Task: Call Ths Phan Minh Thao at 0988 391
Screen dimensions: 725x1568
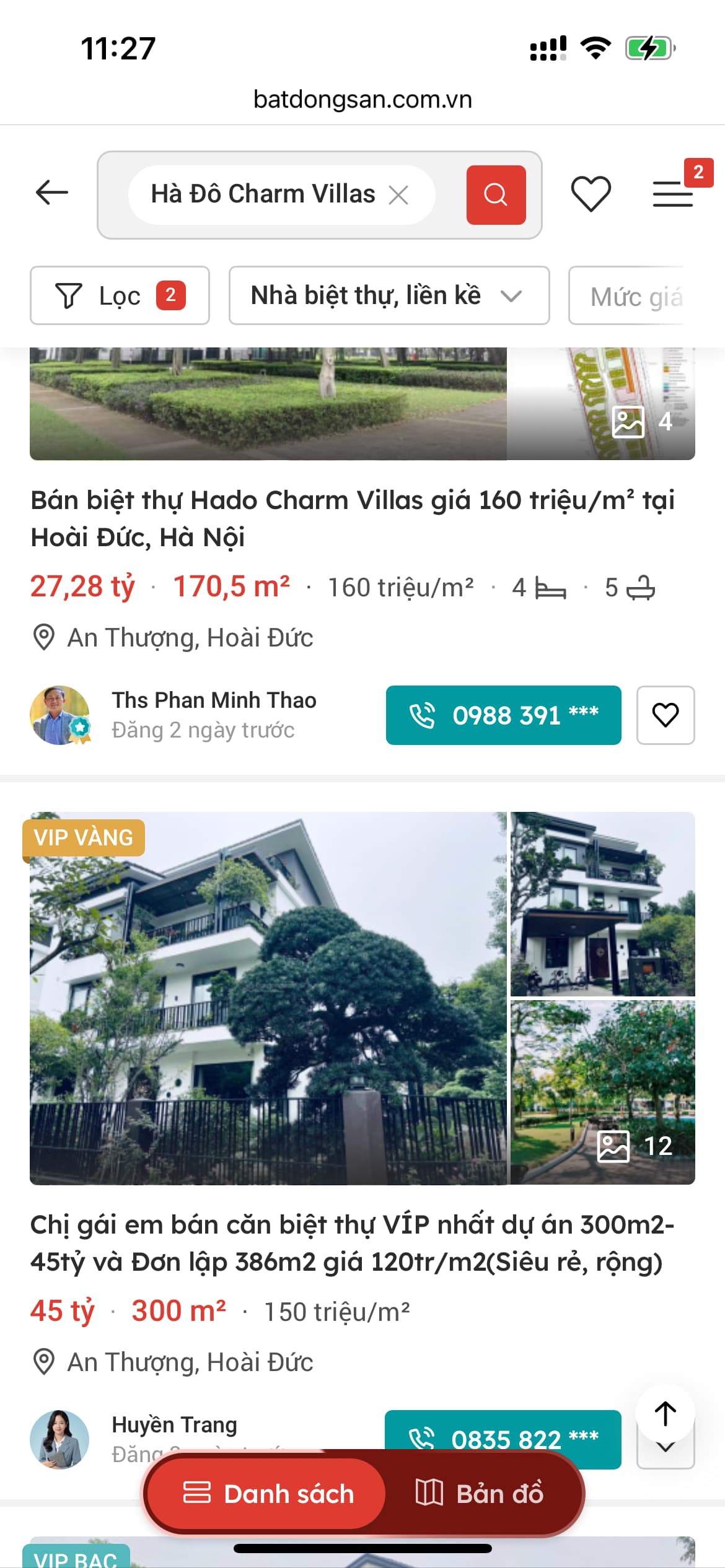Action: pyautogui.click(x=503, y=715)
